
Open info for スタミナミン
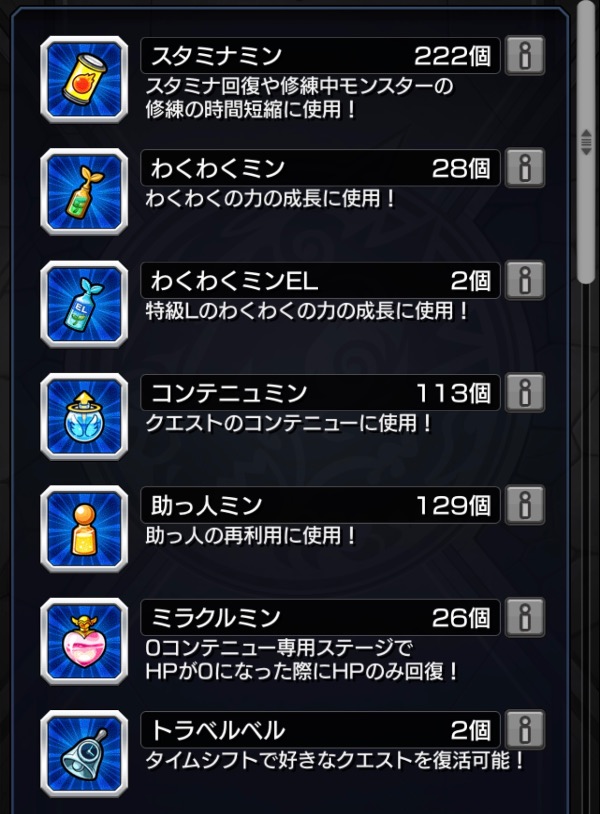click(525, 56)
